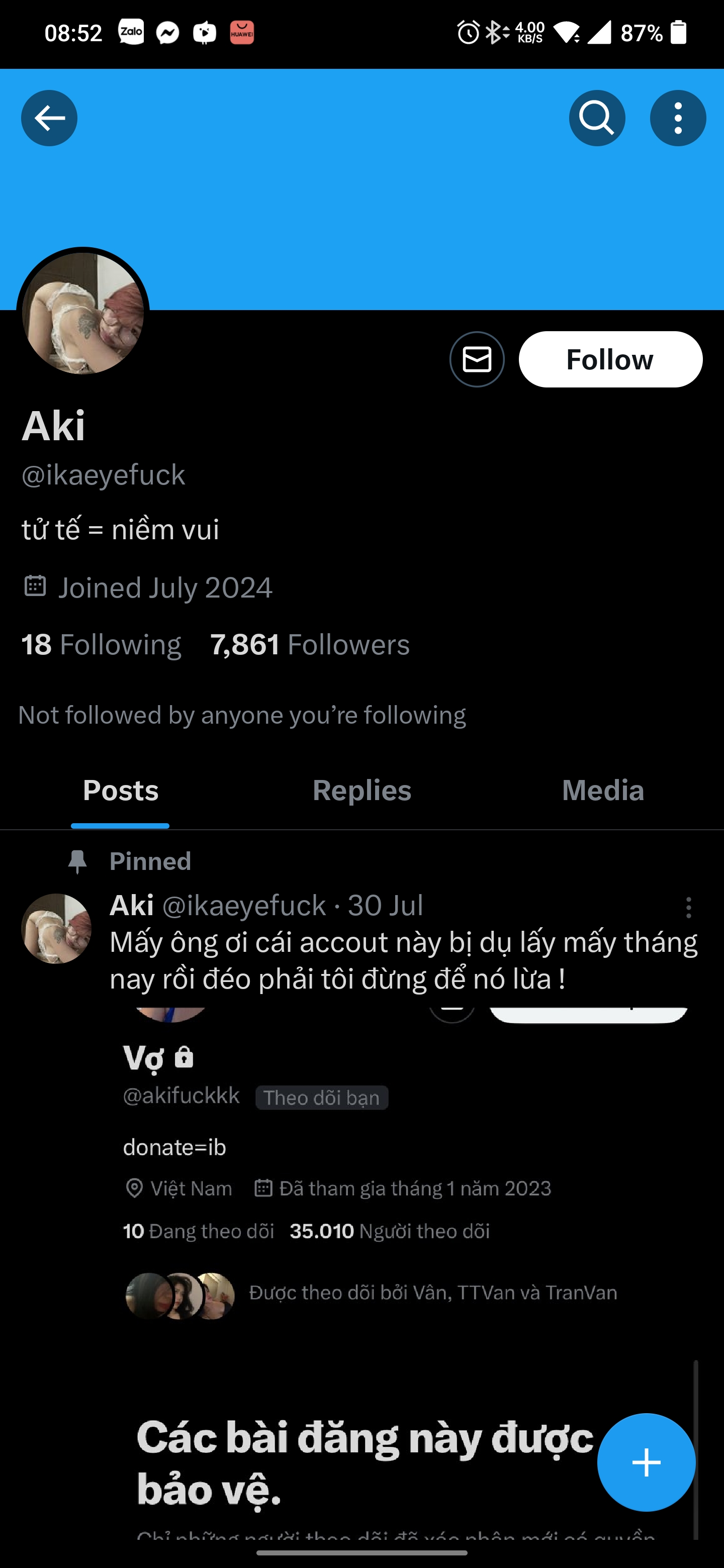Switch to the Media tab

click(603, 791)
